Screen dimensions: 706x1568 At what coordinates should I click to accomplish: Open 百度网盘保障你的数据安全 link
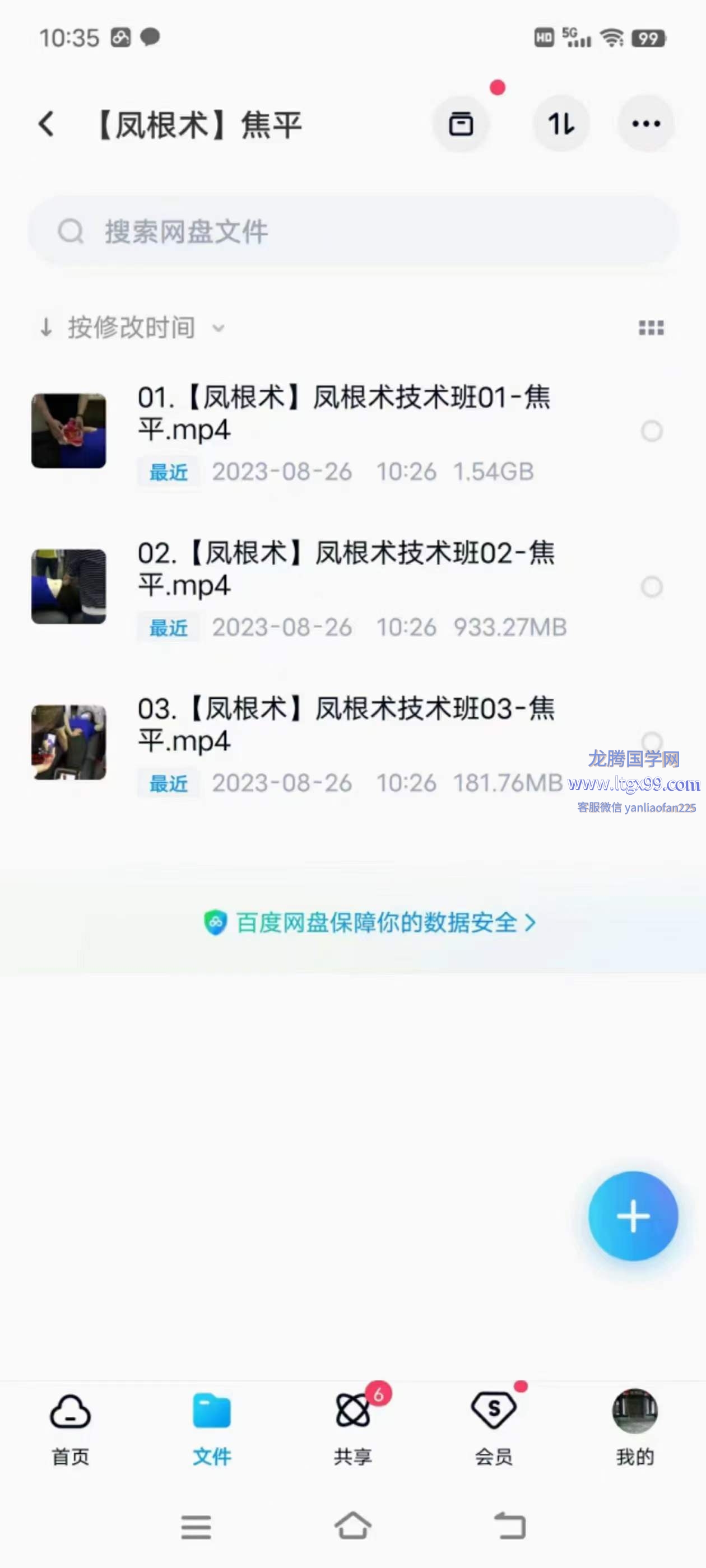370,923
